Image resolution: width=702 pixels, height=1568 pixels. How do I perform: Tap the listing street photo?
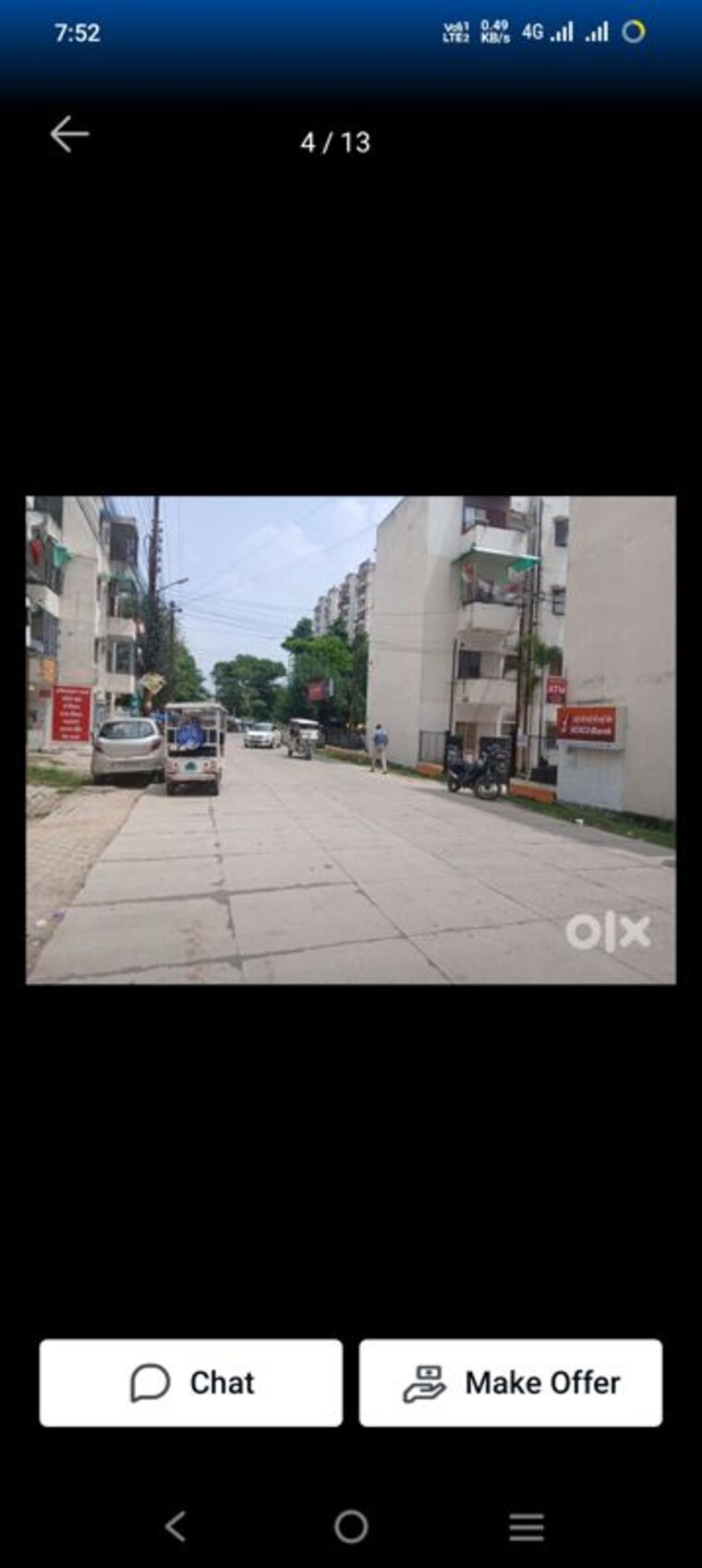351,740
